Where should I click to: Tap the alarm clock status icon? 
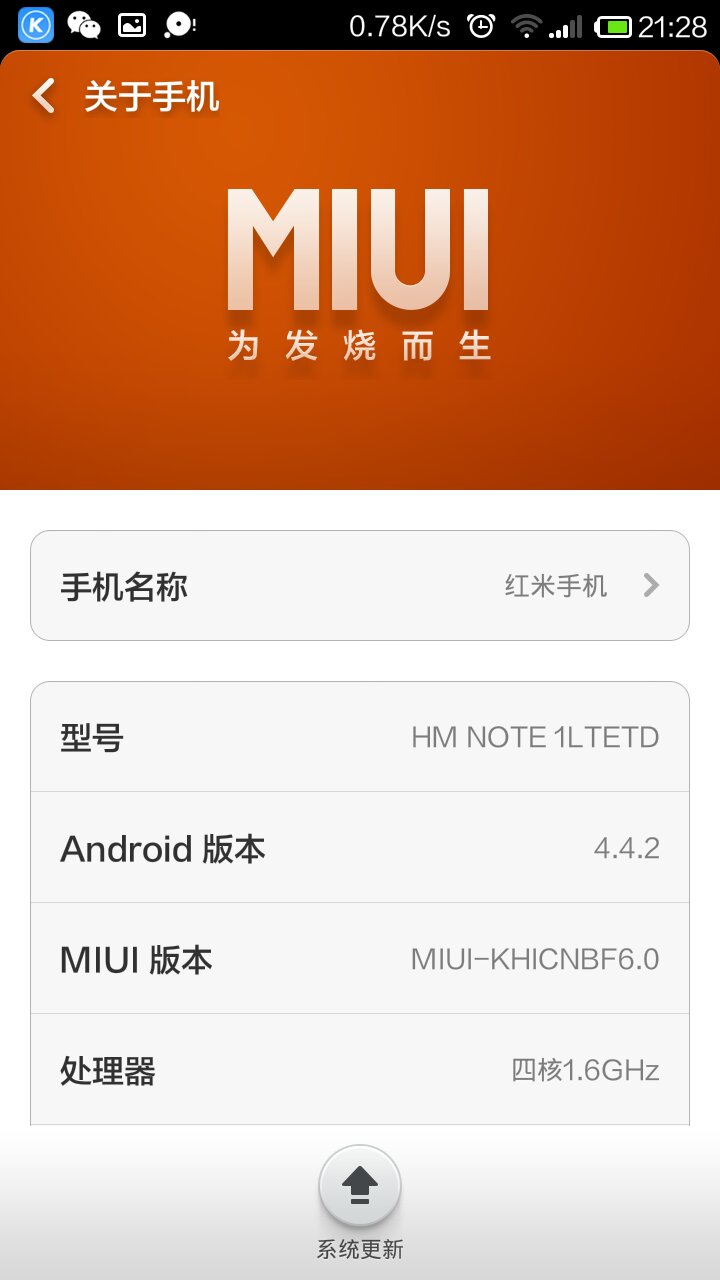point(480,24)
